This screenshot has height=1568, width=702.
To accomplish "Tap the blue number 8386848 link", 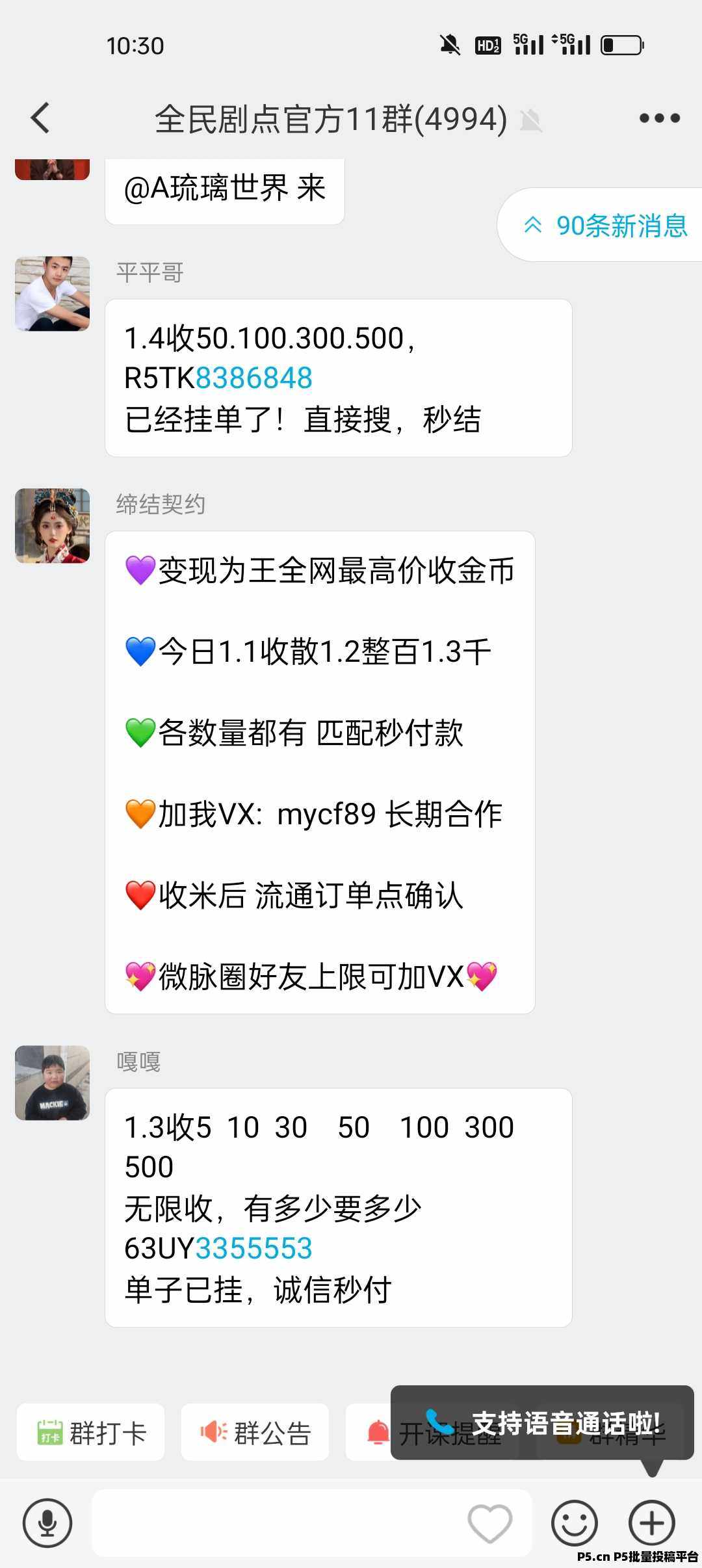I will [x=254, y=378].
